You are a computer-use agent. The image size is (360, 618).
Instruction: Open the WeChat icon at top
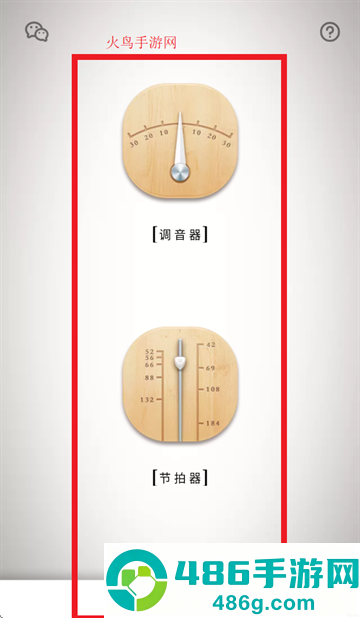pyautogui.click(x=37, y=32)
